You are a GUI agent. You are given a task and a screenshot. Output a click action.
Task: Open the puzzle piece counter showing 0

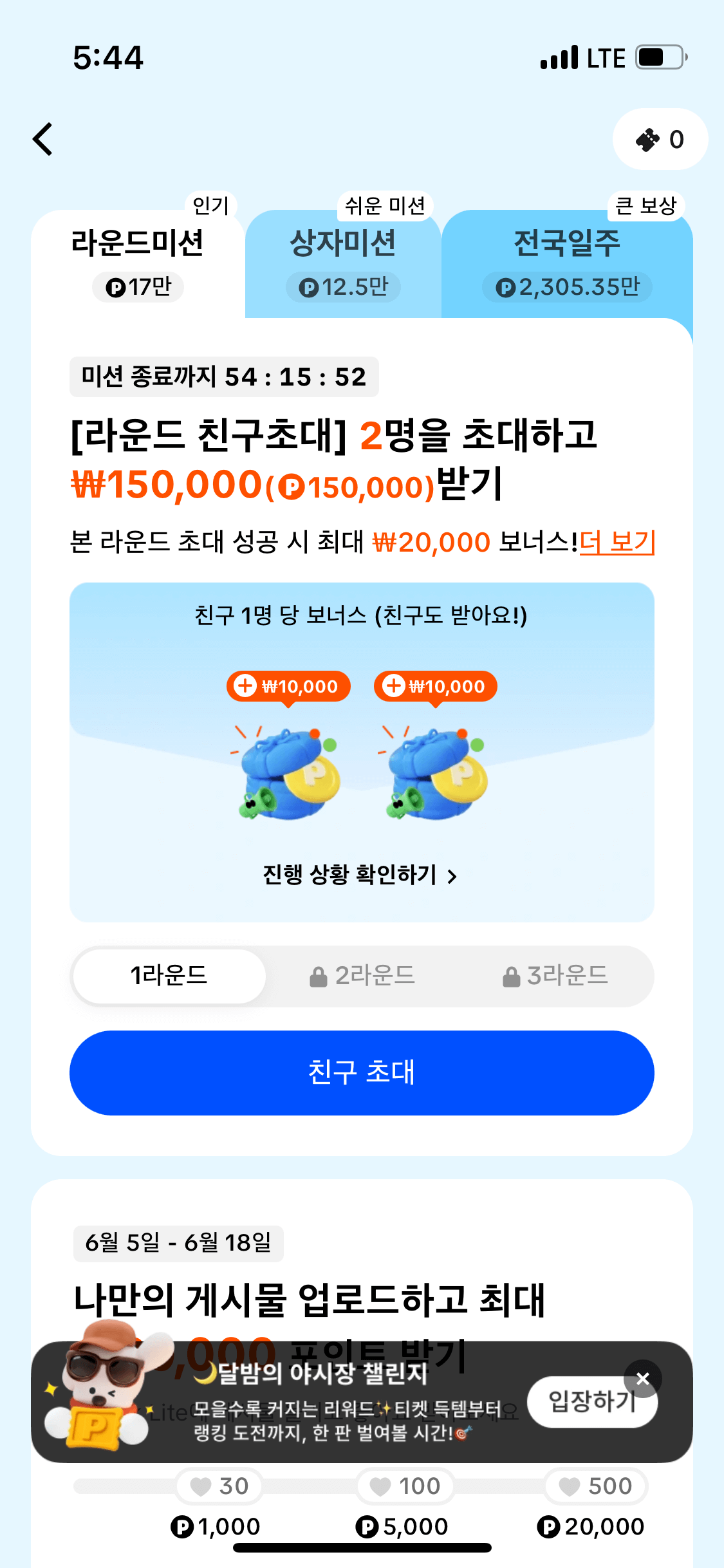click(660, 138)
